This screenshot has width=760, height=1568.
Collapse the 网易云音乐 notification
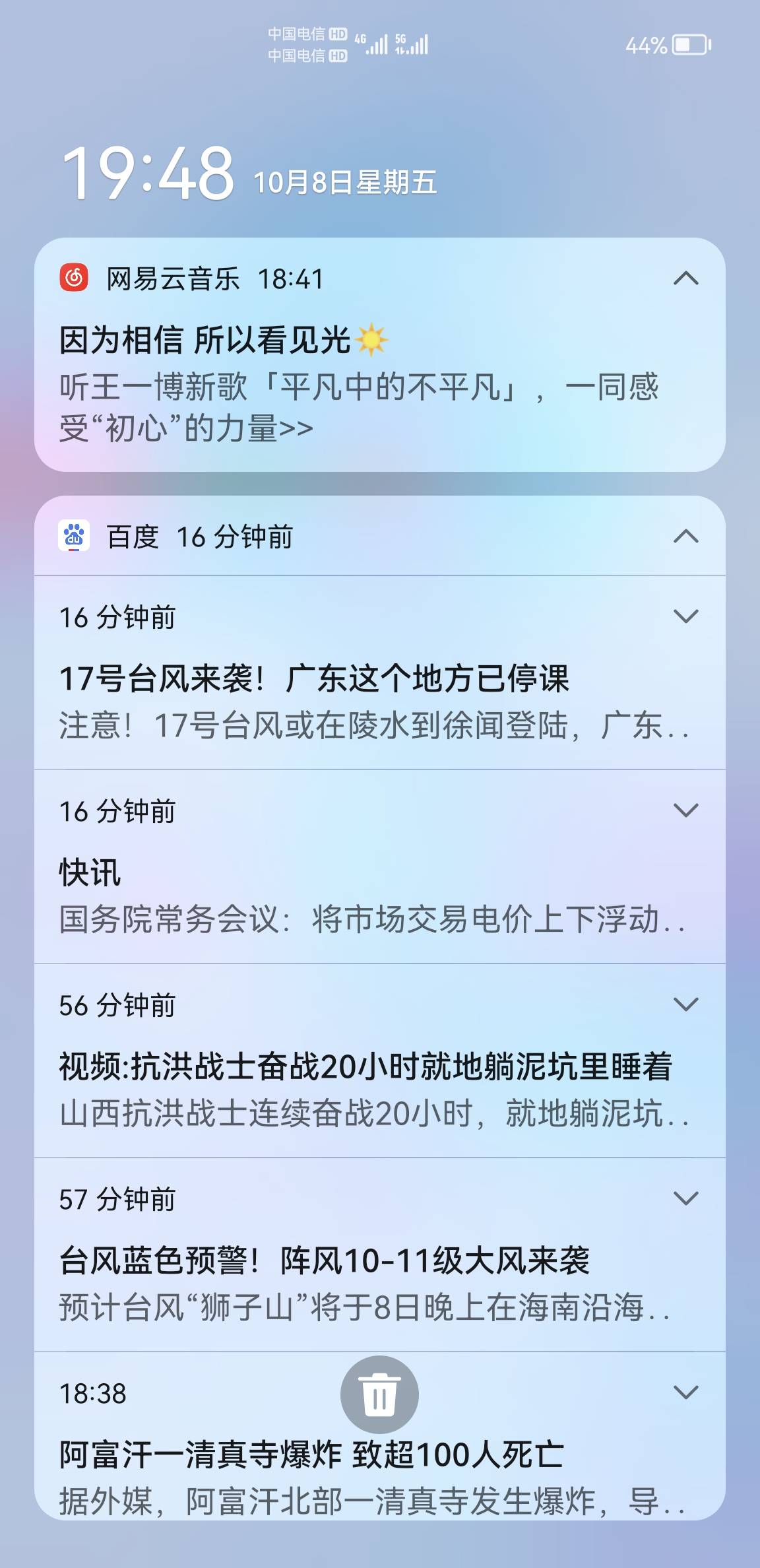click(x=685, y=278)
